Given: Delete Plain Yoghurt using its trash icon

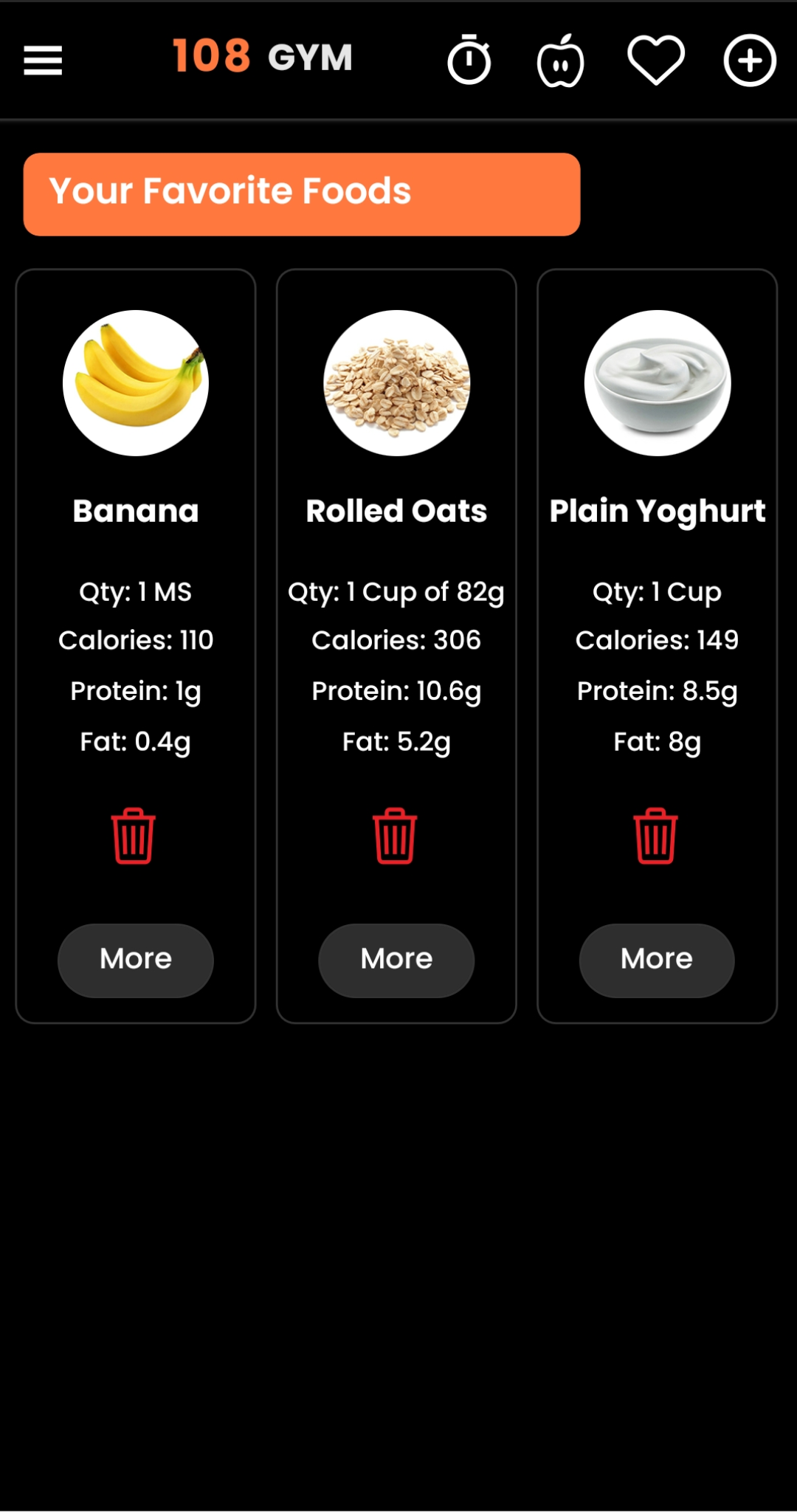Looking at the screenshot, I should [656, 836].
